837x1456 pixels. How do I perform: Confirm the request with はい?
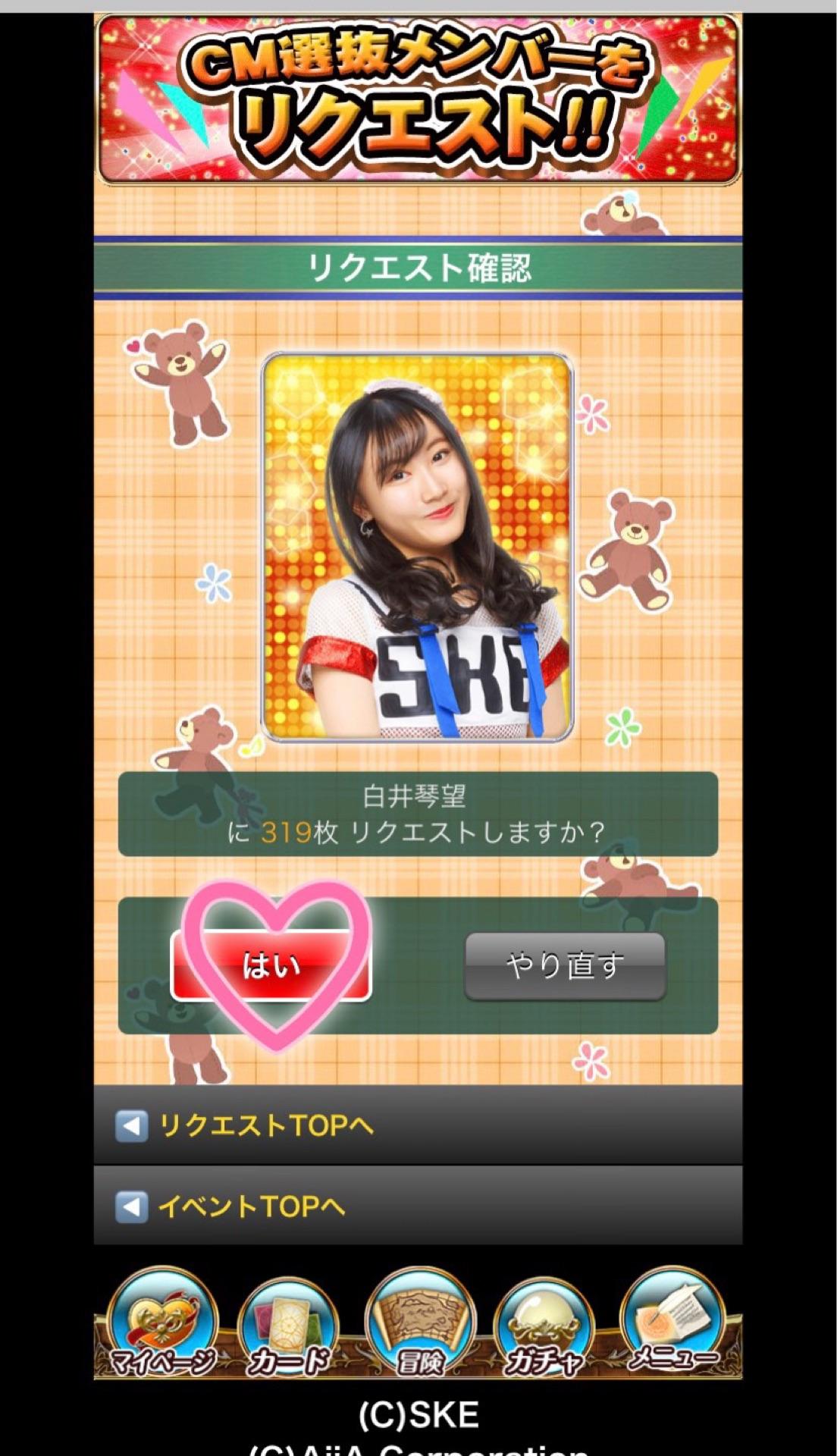pos(271,965)
